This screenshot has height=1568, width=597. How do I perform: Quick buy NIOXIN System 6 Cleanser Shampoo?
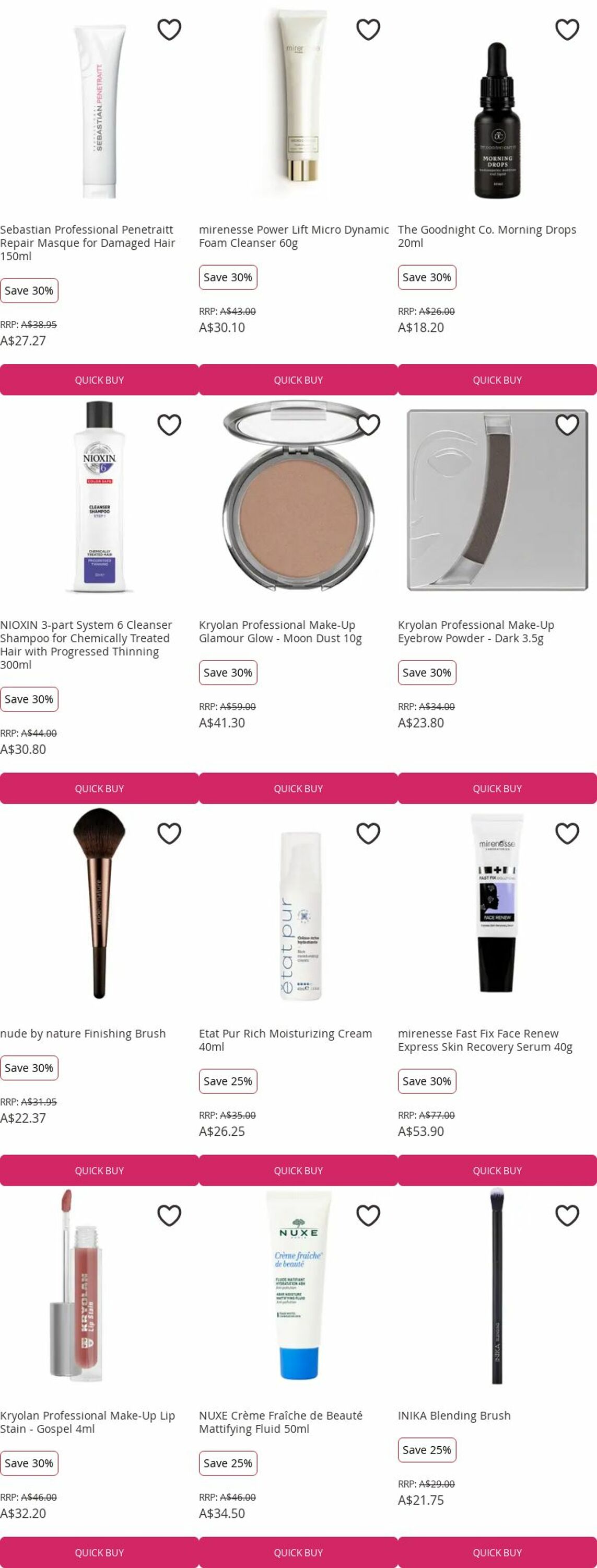99,788
